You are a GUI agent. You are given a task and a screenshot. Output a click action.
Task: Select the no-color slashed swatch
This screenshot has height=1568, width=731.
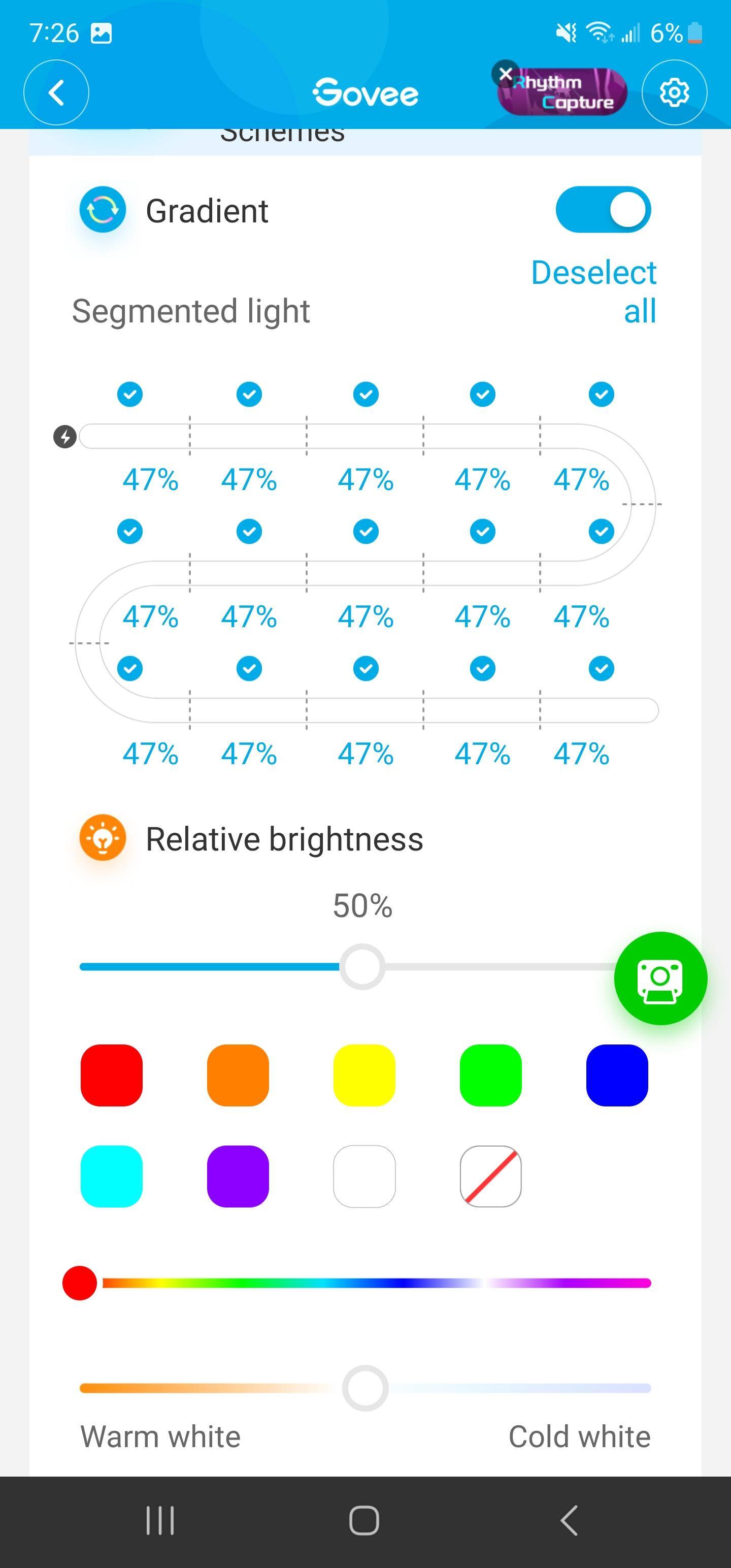pyautogui.click(x=490, y=1176)
